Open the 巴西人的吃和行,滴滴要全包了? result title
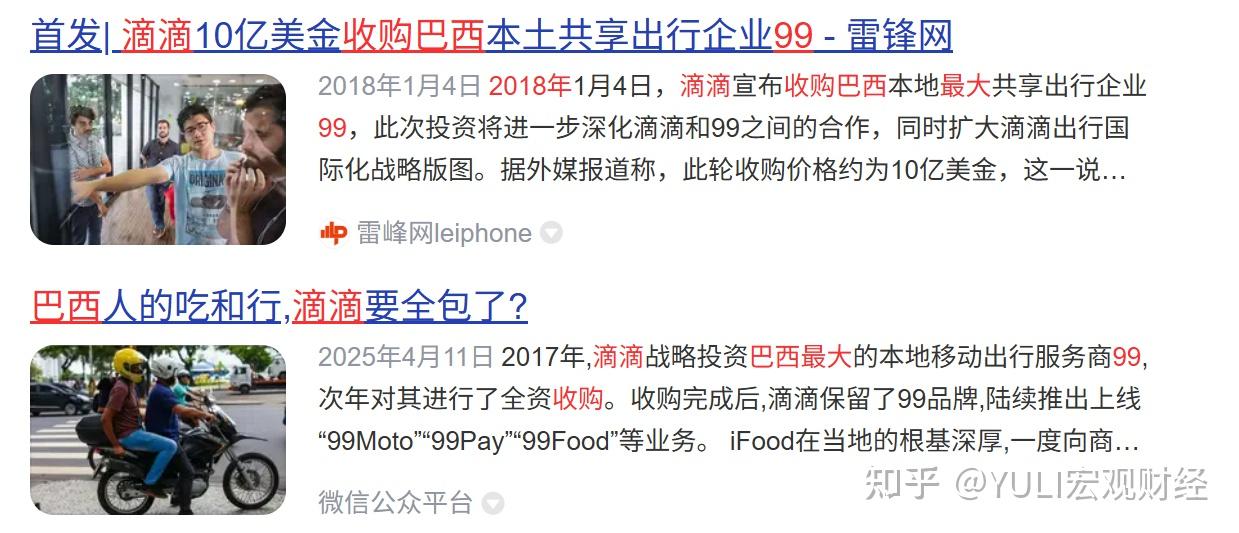Screen dimensions: 1239x533 point(279,307)
